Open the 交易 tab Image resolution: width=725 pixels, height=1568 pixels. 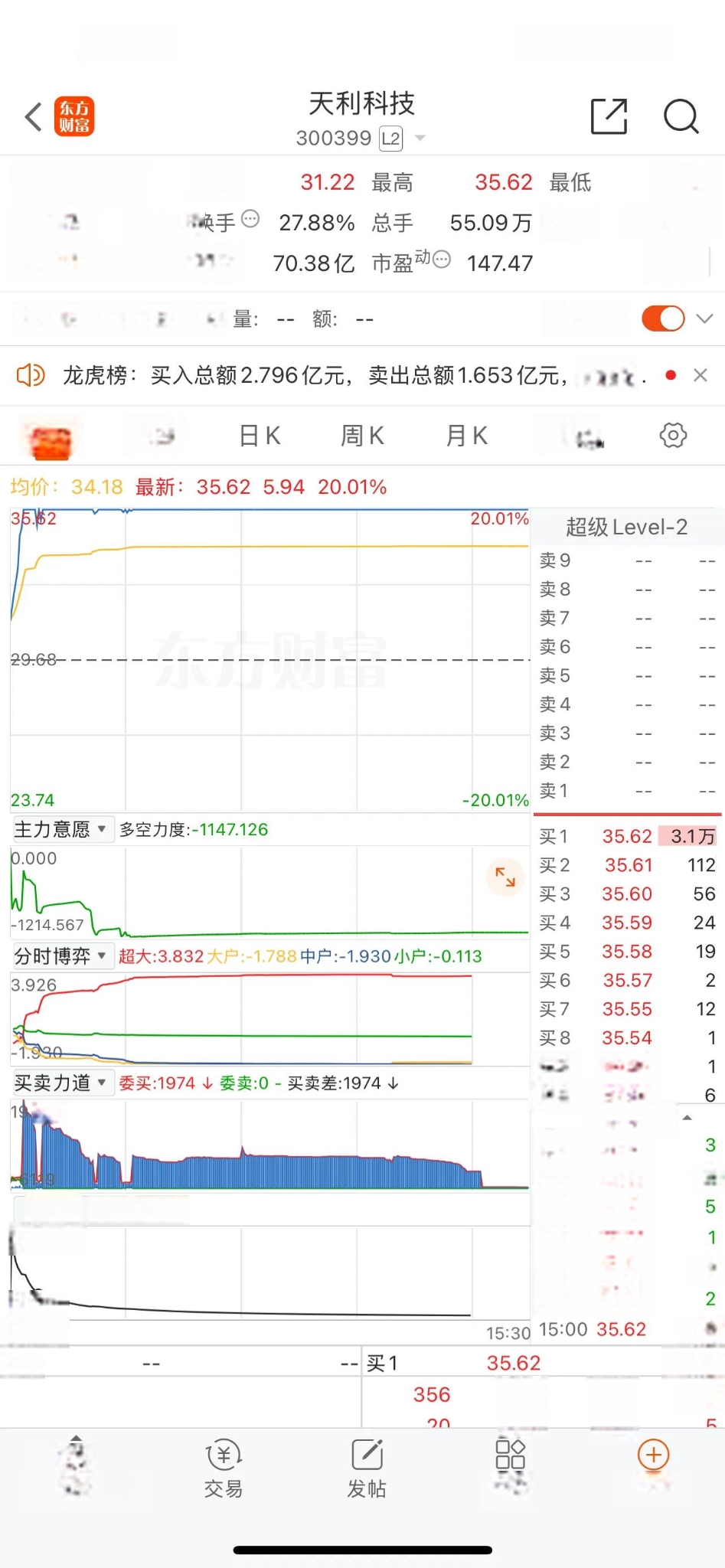pyautogui.click(x=224, y=1468)
